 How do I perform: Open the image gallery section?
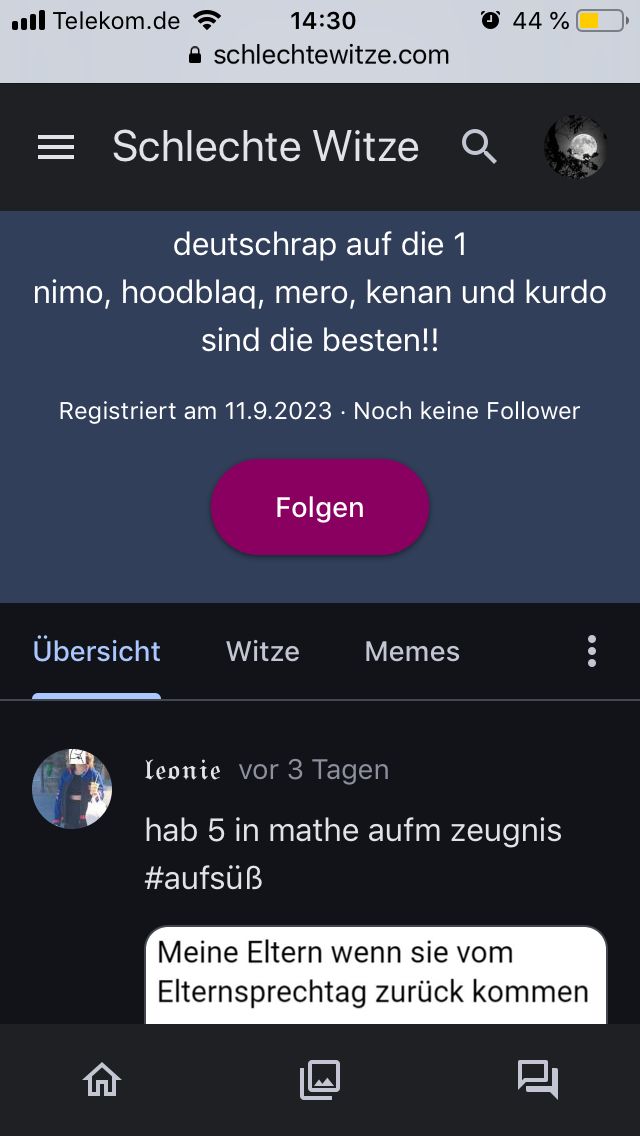[320, 1080]
